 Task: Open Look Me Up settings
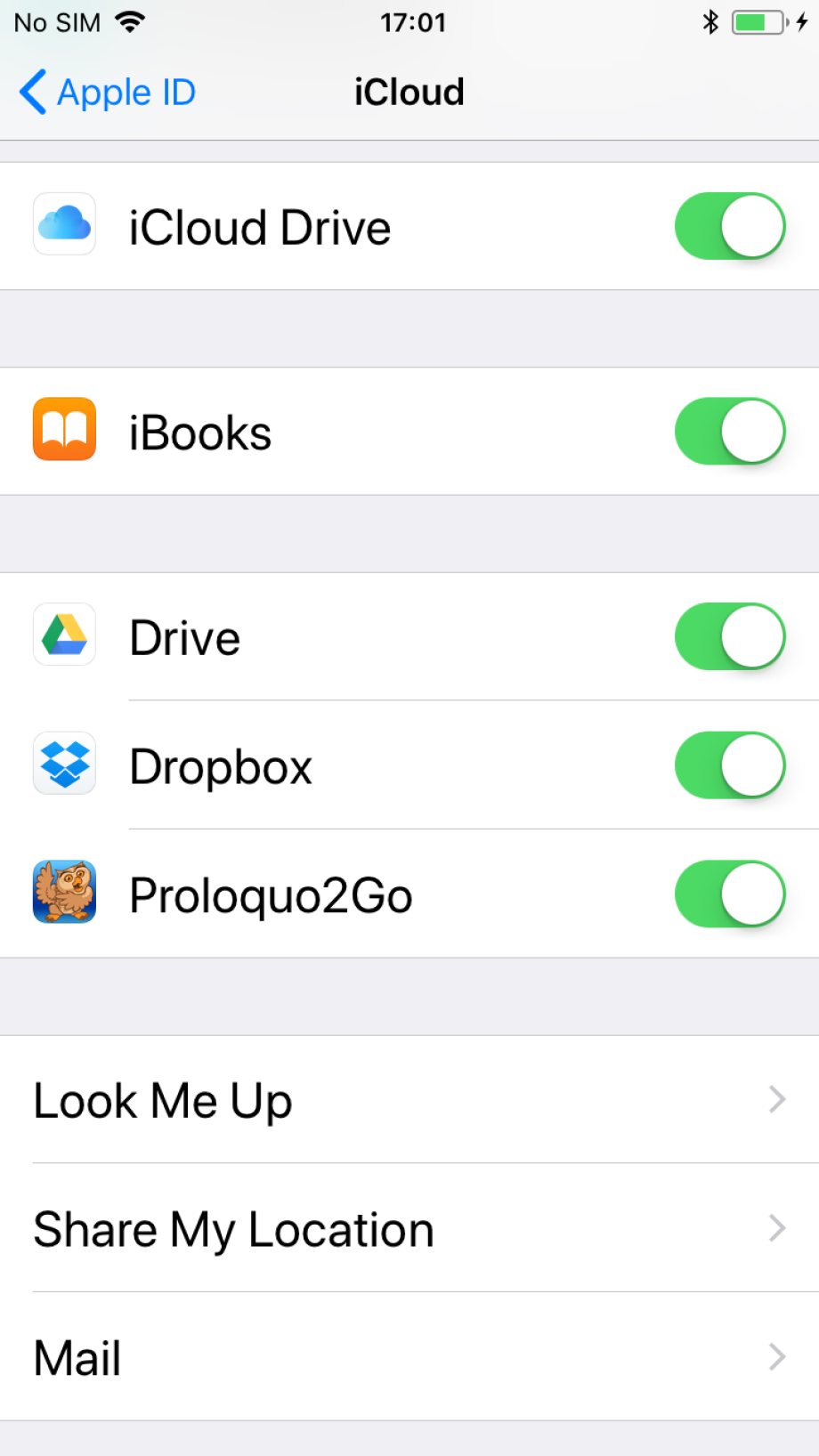[x=409, y=1100]
